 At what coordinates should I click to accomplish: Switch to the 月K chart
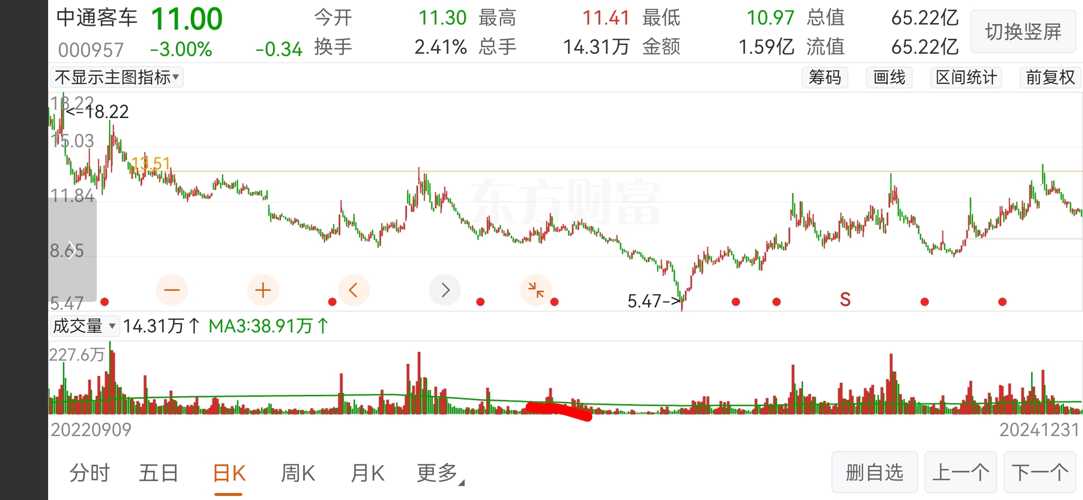367,473
